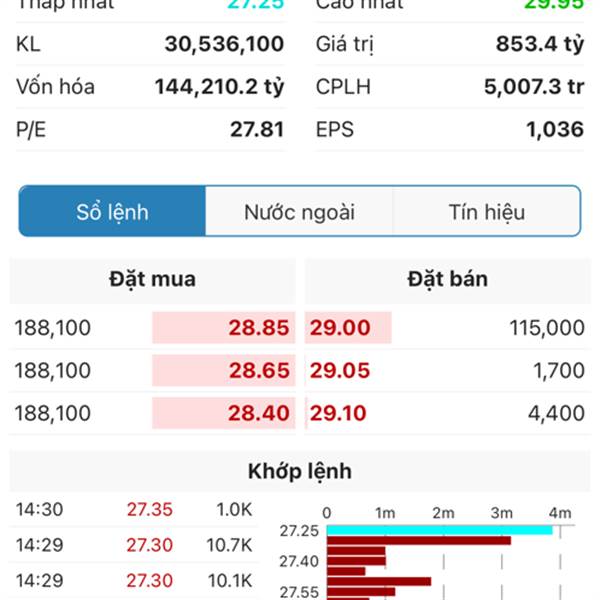Select bid price 28.85
The height and width of the screenshot is (600, 600).
[x=258, y=328]
